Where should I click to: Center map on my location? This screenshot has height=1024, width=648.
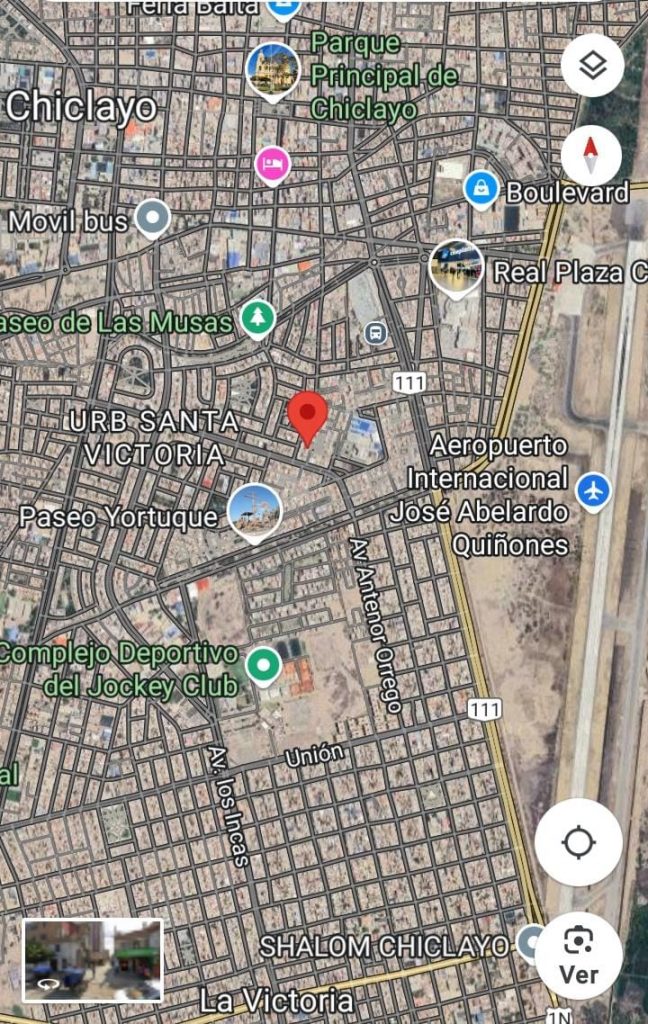[x=578, y=843]
